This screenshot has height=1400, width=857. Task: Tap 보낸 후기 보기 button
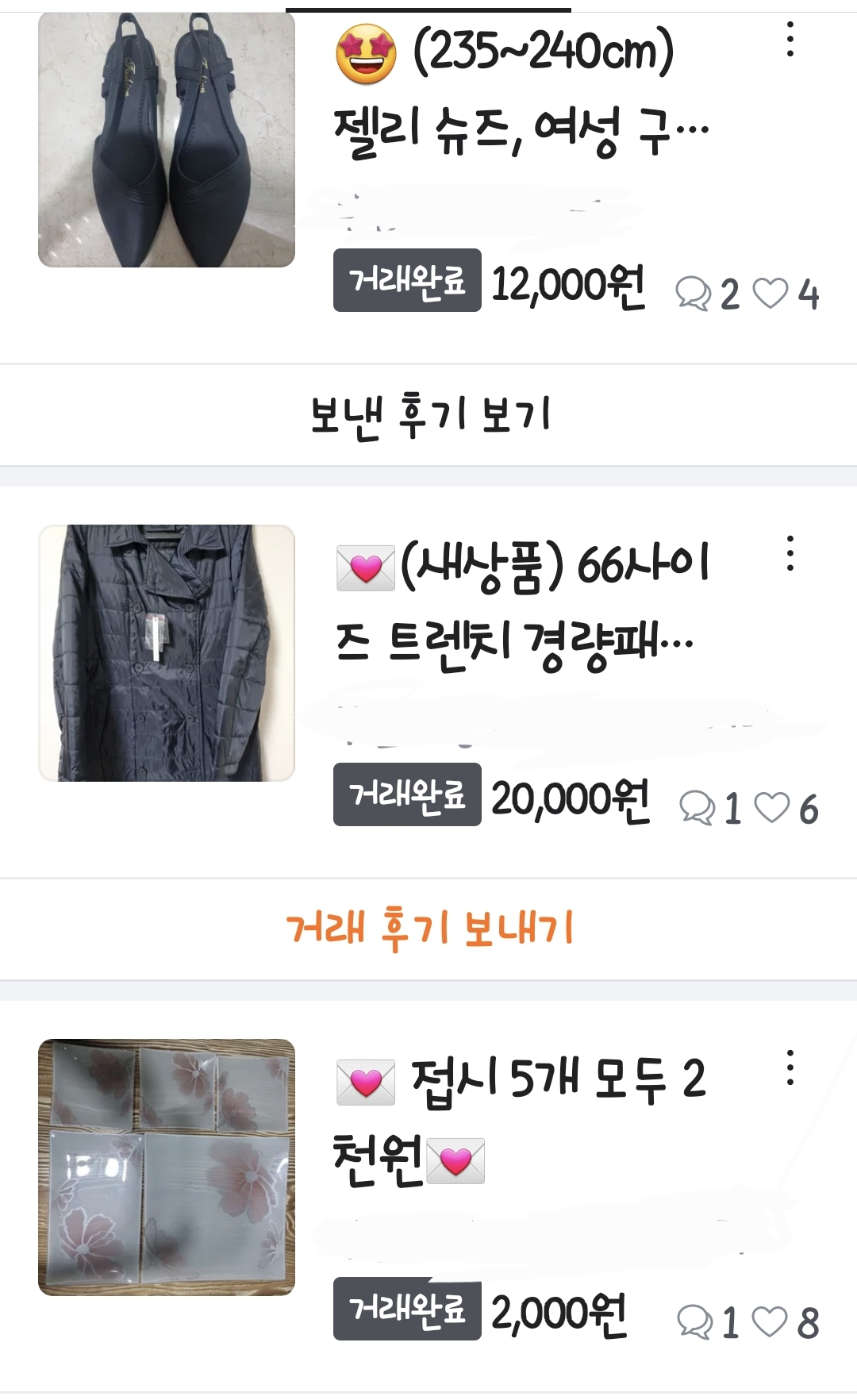(428, 415)
